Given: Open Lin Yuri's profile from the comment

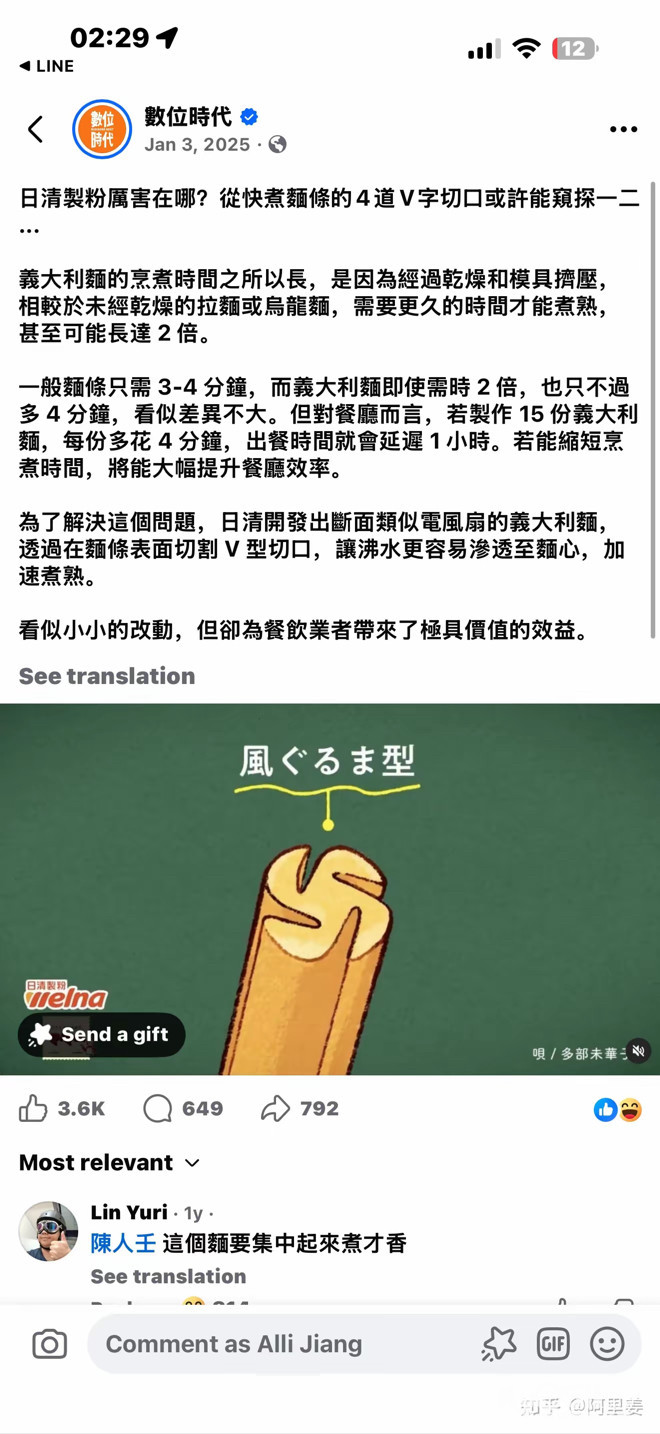Looking at the screenshot, I should point(129,1212).
